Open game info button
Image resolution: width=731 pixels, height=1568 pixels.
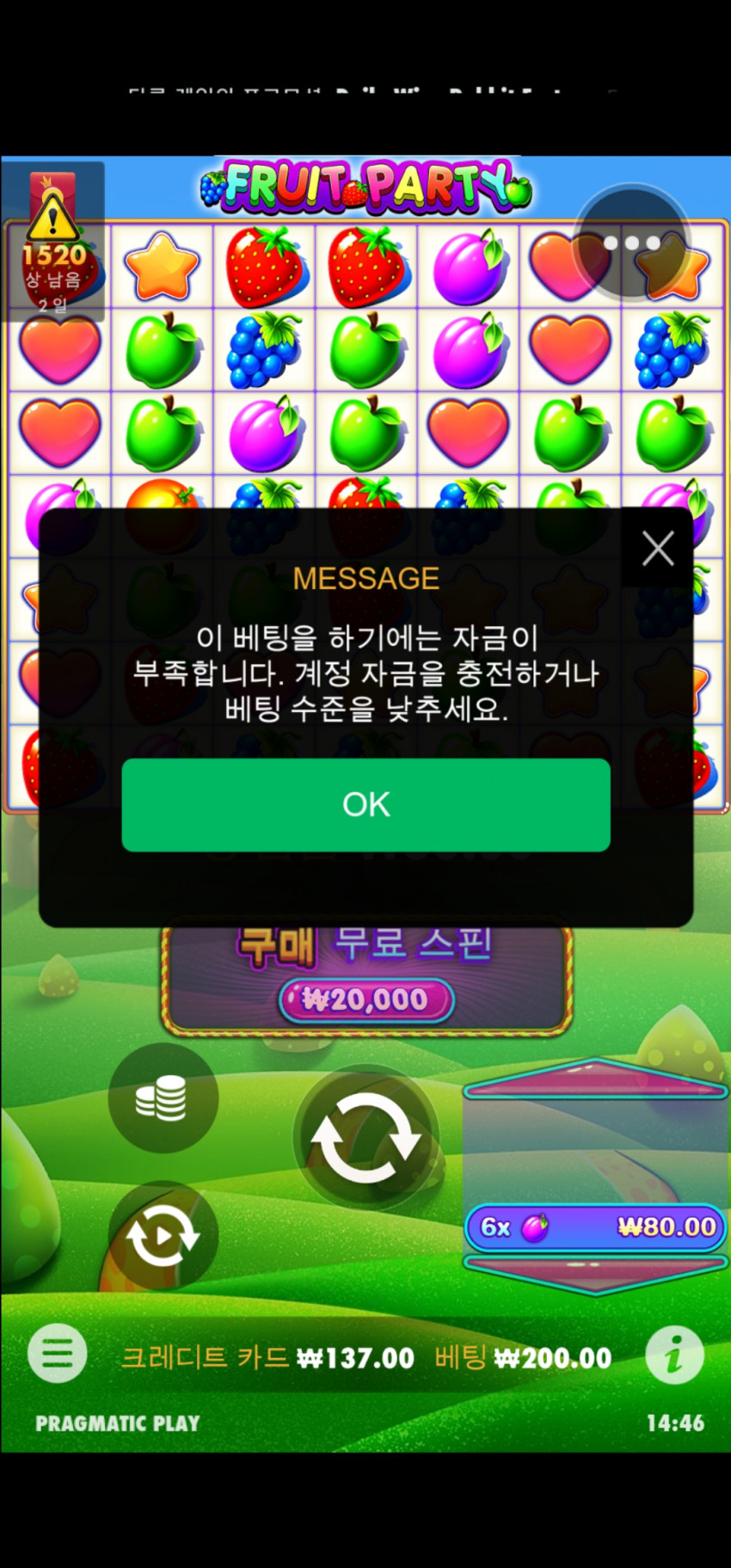674,1356
